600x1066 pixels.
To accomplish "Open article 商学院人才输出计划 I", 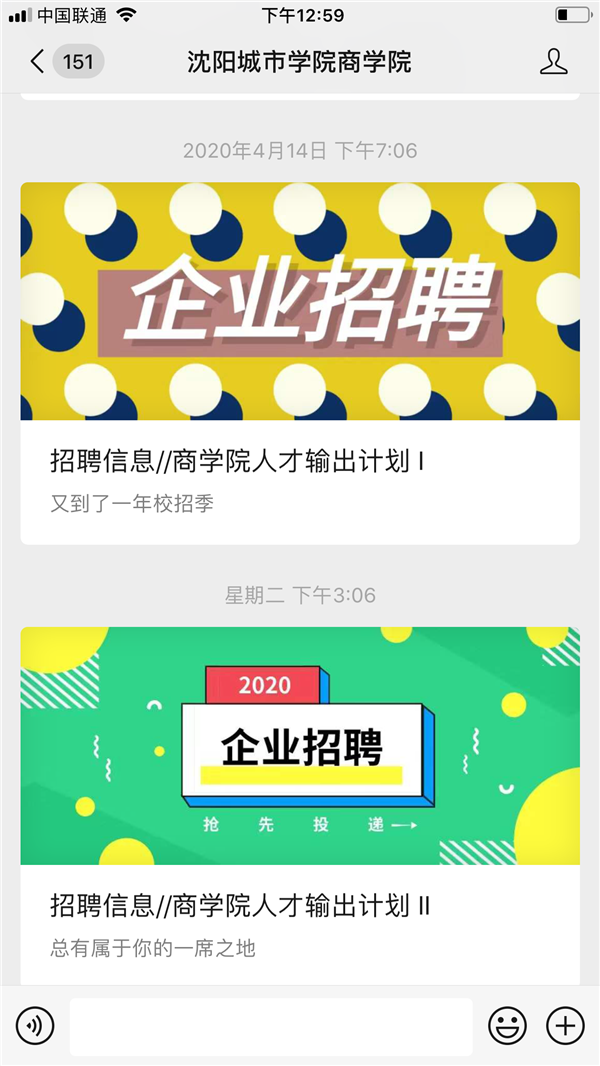I will coord(300,462).
